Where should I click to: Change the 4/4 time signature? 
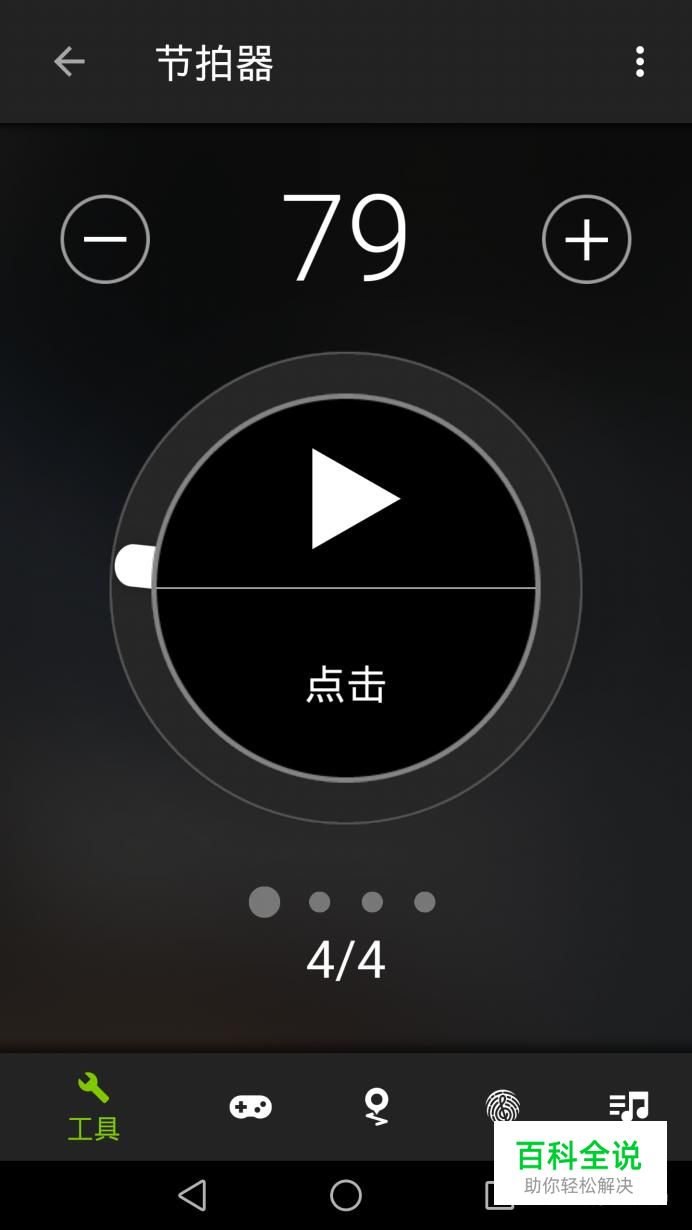pos(346,960)
